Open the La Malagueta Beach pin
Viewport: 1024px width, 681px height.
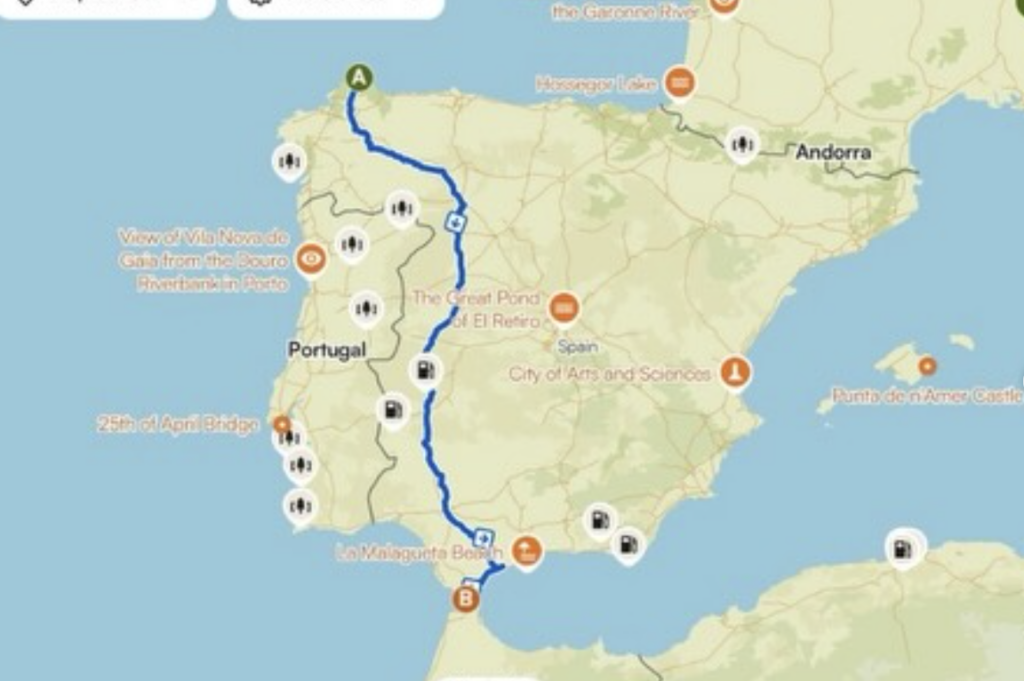[526, 550]
